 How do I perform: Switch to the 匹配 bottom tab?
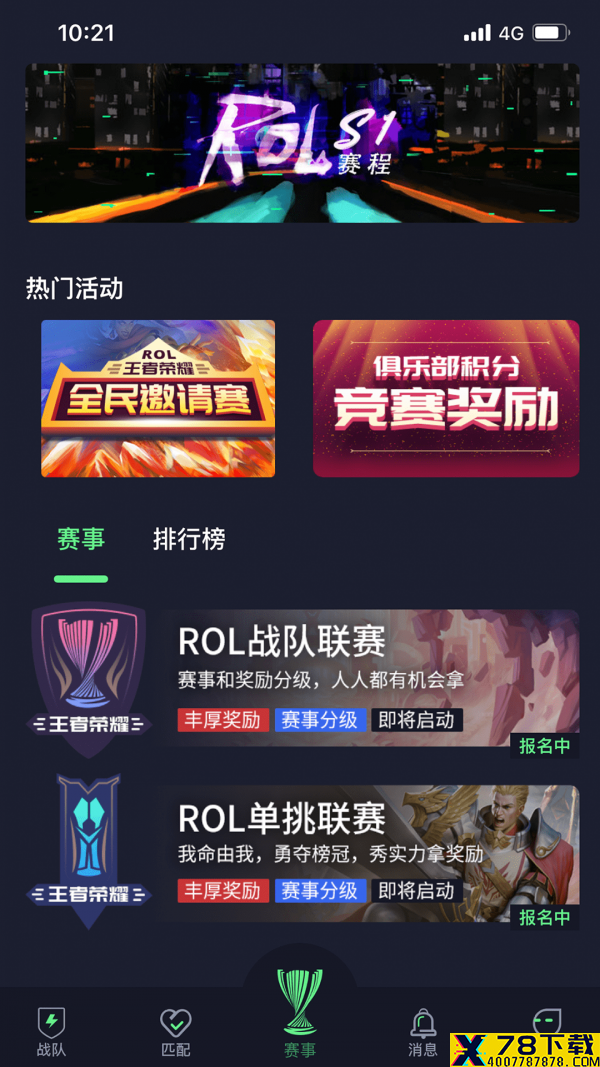coord(176,1032)
